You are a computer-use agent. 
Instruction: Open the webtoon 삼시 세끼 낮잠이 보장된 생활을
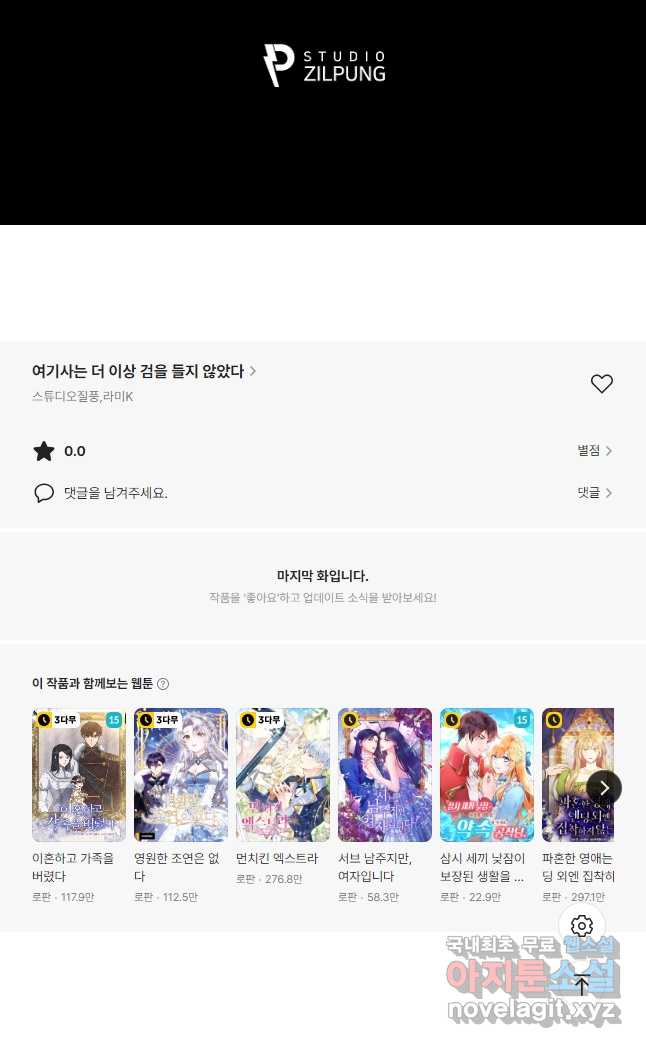pos(487,775)
